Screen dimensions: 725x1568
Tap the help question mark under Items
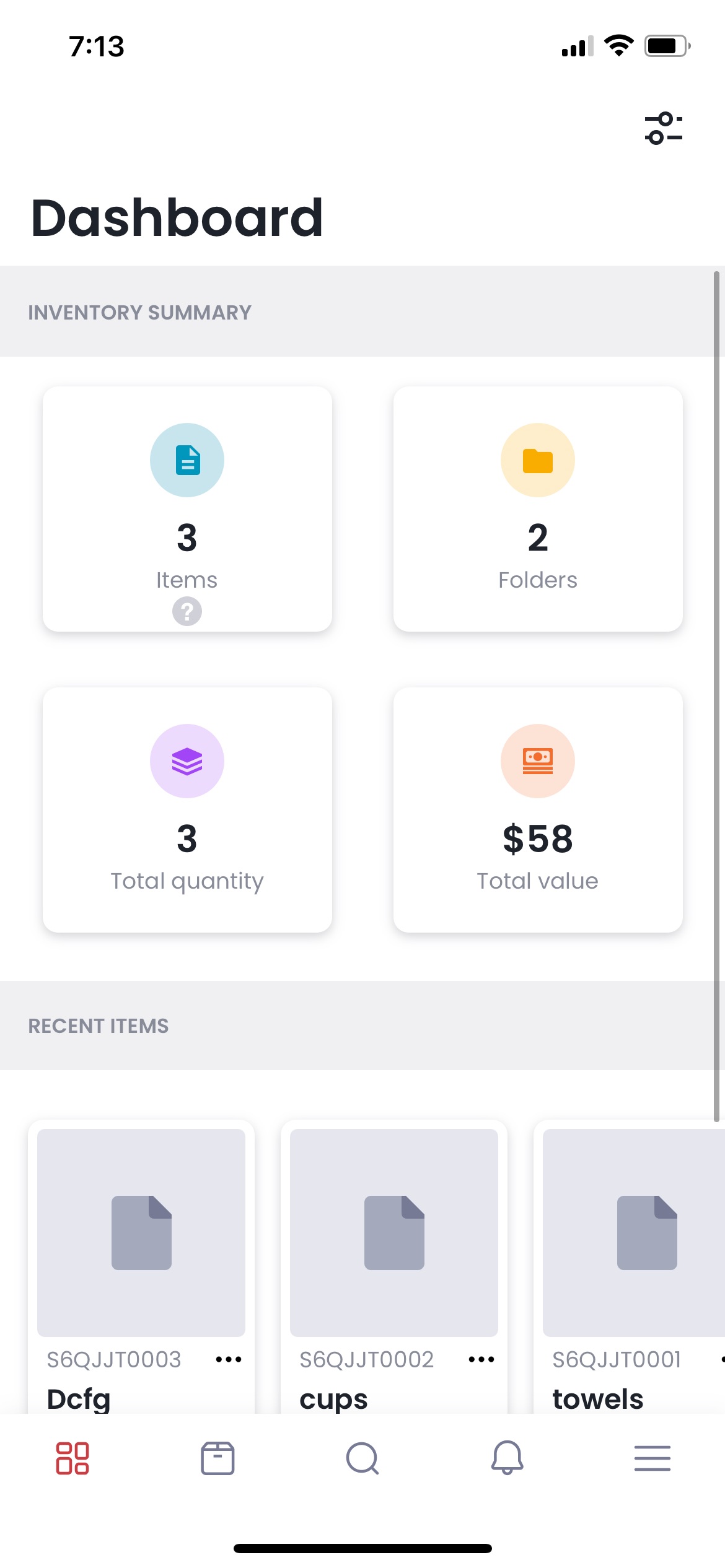tap(187, 611)
